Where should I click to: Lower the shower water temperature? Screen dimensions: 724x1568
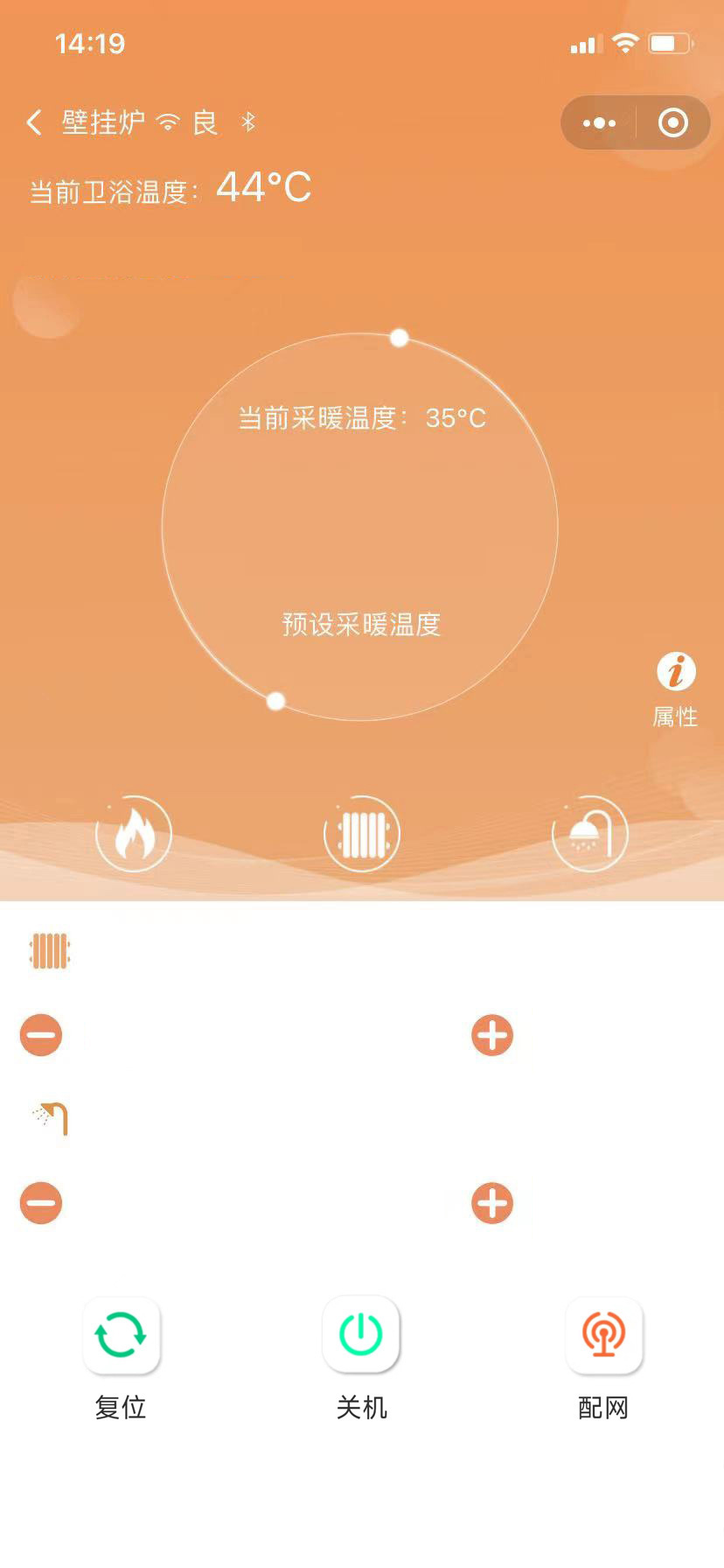pyautogui.click(x=41, y=1203)
